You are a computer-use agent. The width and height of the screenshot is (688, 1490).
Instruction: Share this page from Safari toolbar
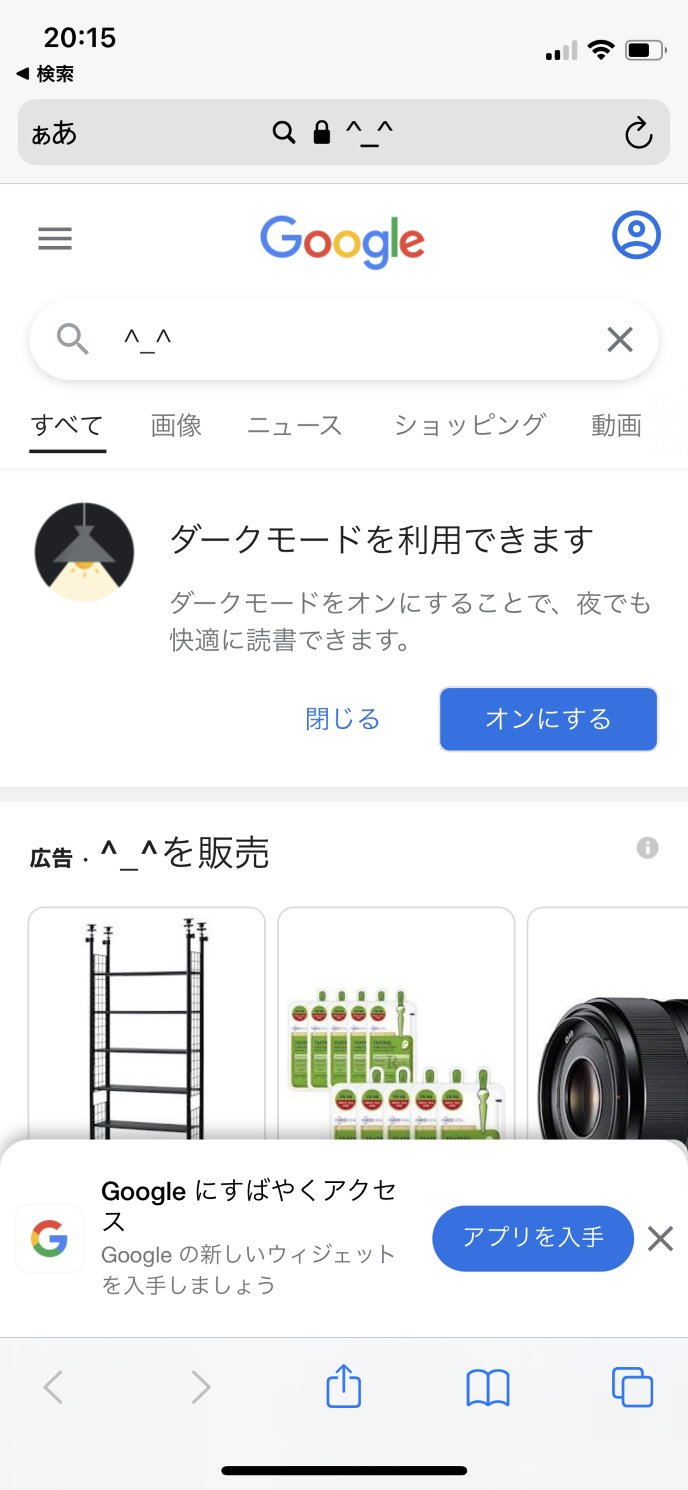click(x=344, y=1387)
